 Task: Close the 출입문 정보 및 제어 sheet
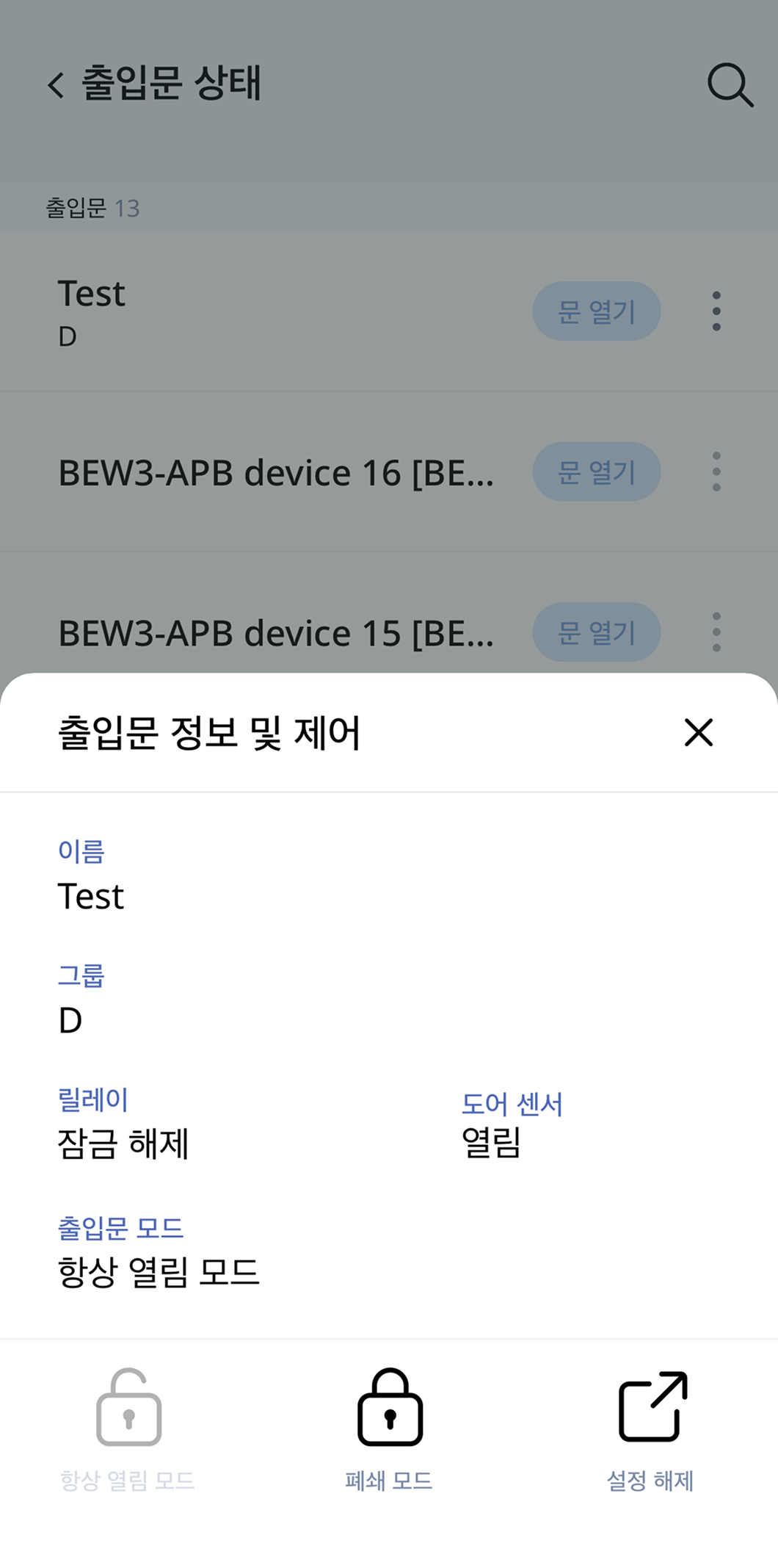pyautogui.click(x=698, y=732)
